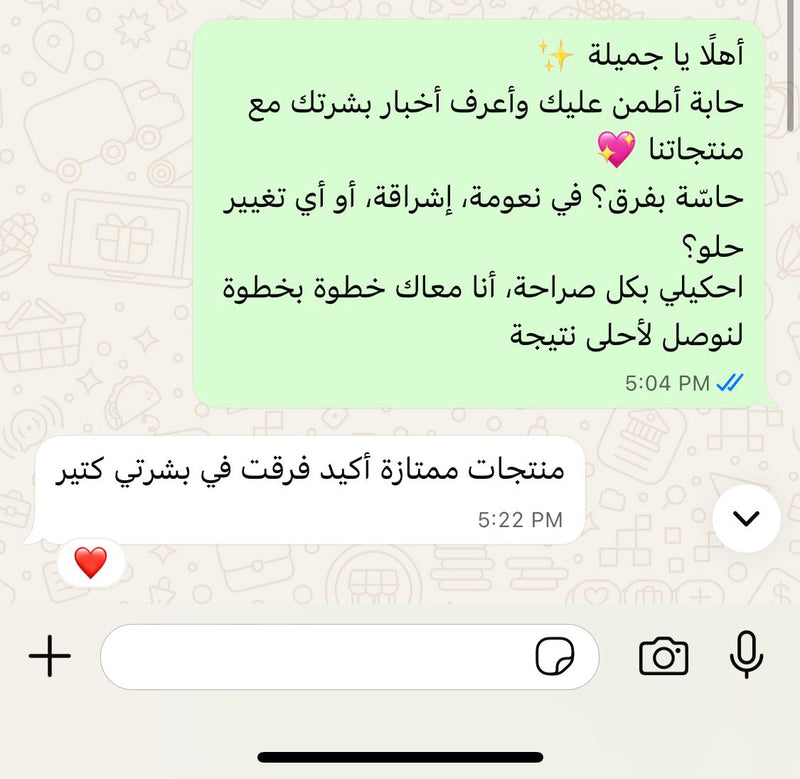Open the sticker picker

pyautogui.click(x=555, y=657)
